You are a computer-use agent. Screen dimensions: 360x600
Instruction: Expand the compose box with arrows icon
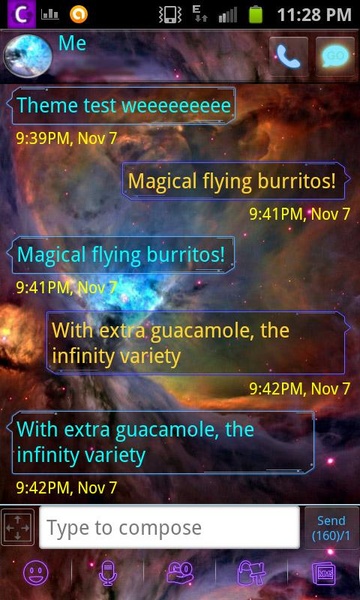(x=18, y=527)
